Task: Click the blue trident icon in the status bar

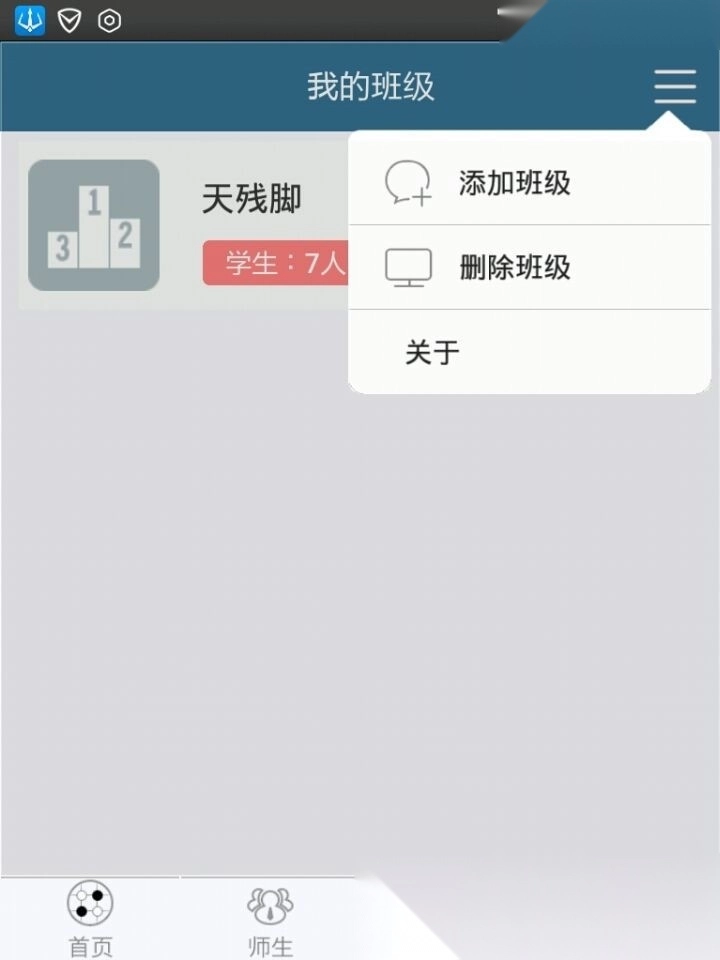Action: 30,19
